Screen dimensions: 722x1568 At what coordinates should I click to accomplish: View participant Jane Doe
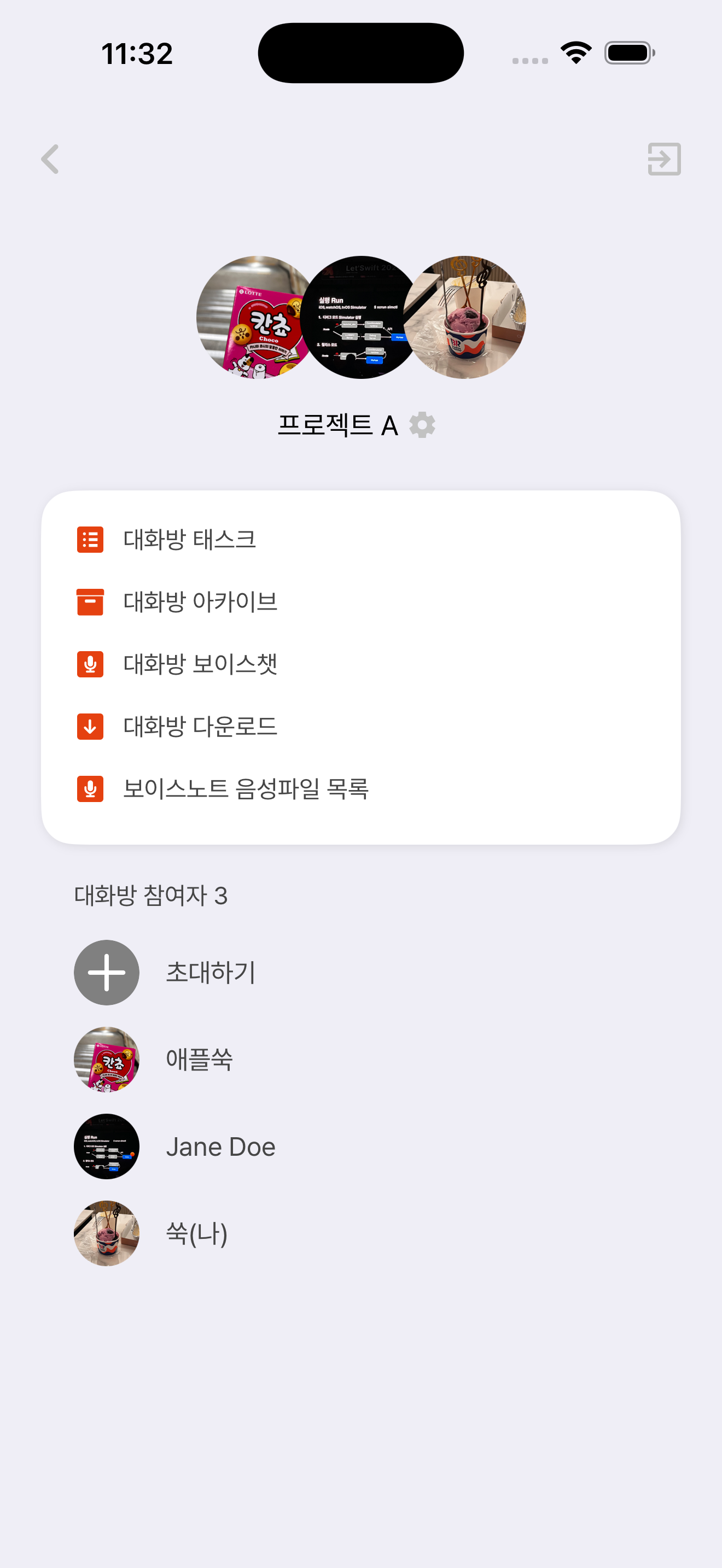point(220,1146)
